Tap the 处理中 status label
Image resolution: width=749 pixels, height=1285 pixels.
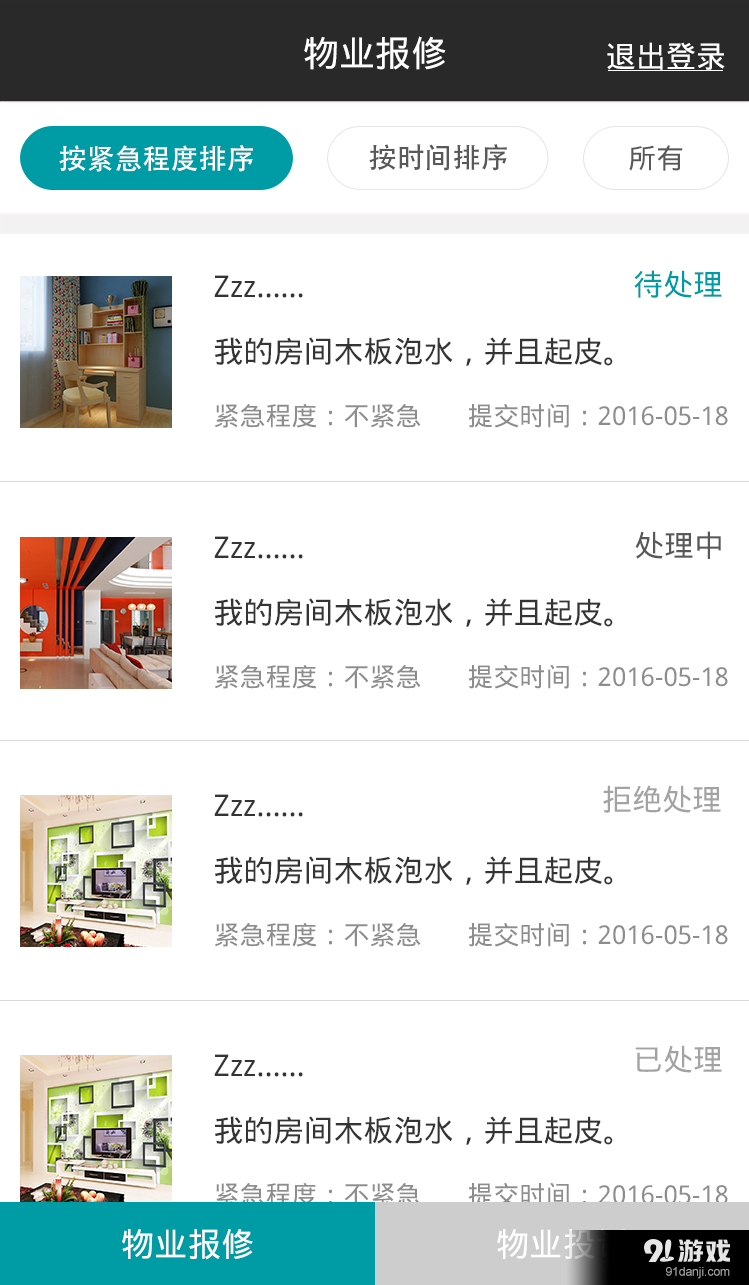[x=678, y=547]
